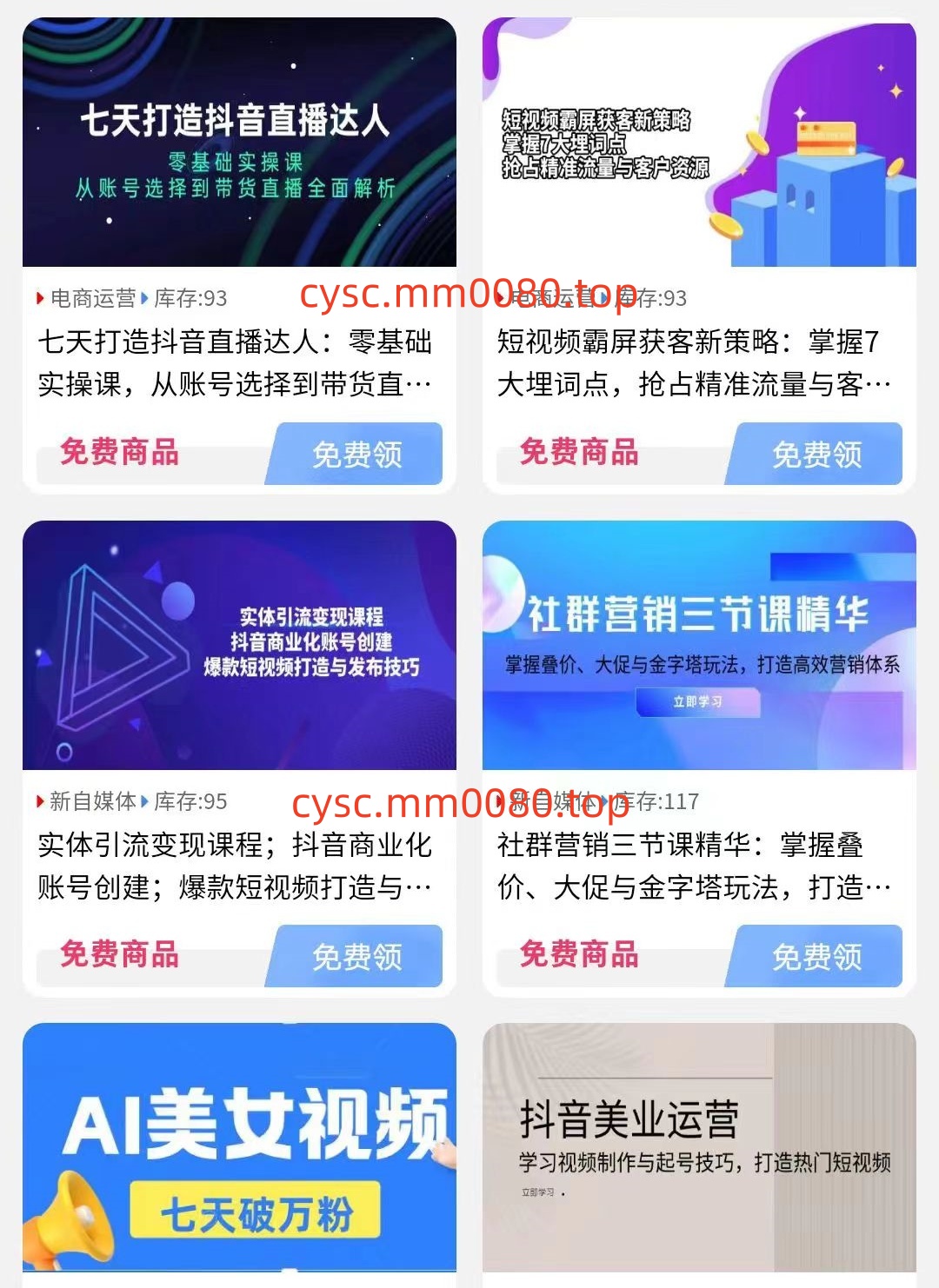Open the 短视频霸屏获客新策略 course card
The height and width of the screenshot is (1288, 939).
[699, 143]
